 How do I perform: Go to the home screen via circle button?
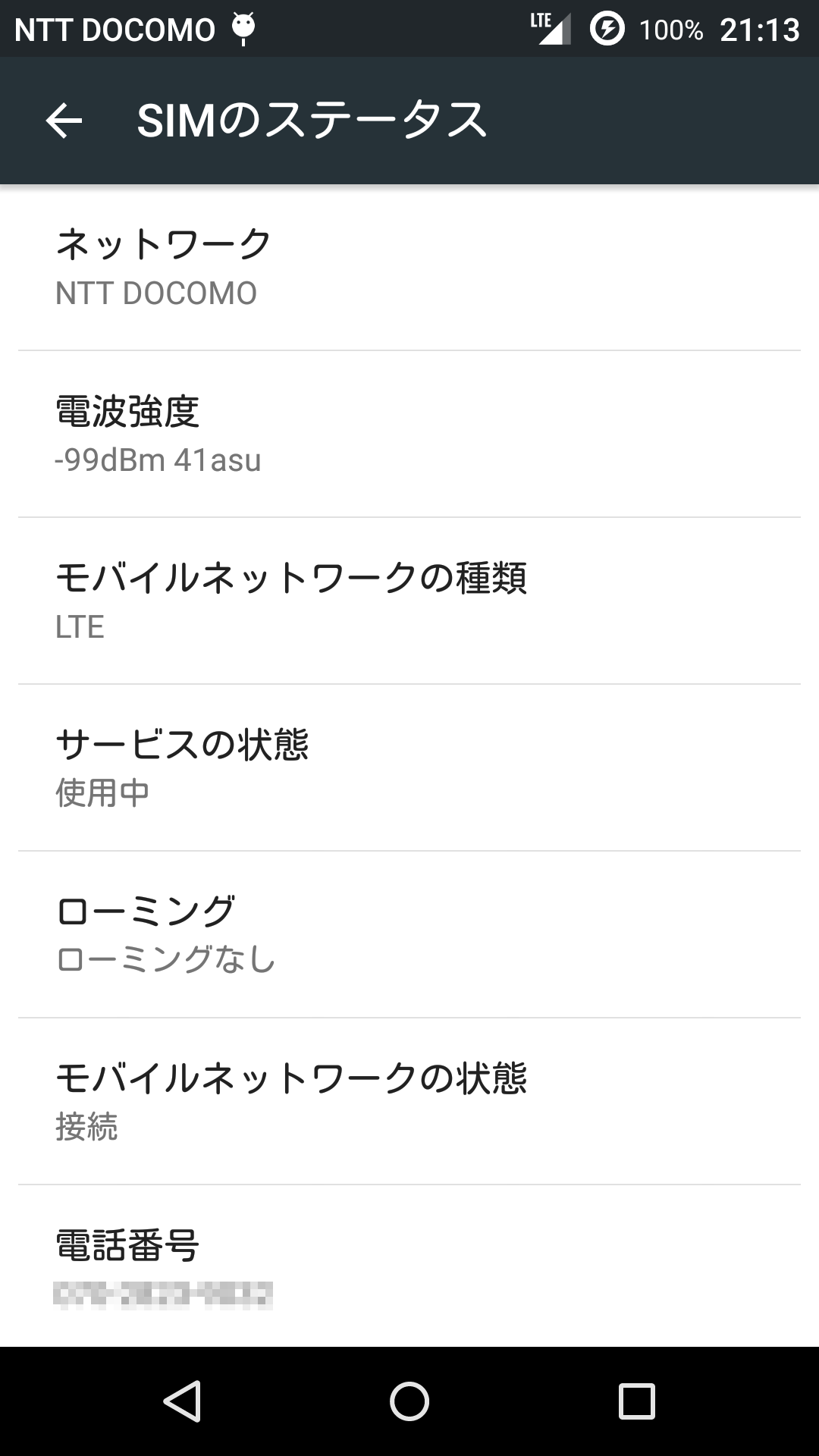(x=409, y=1401)
